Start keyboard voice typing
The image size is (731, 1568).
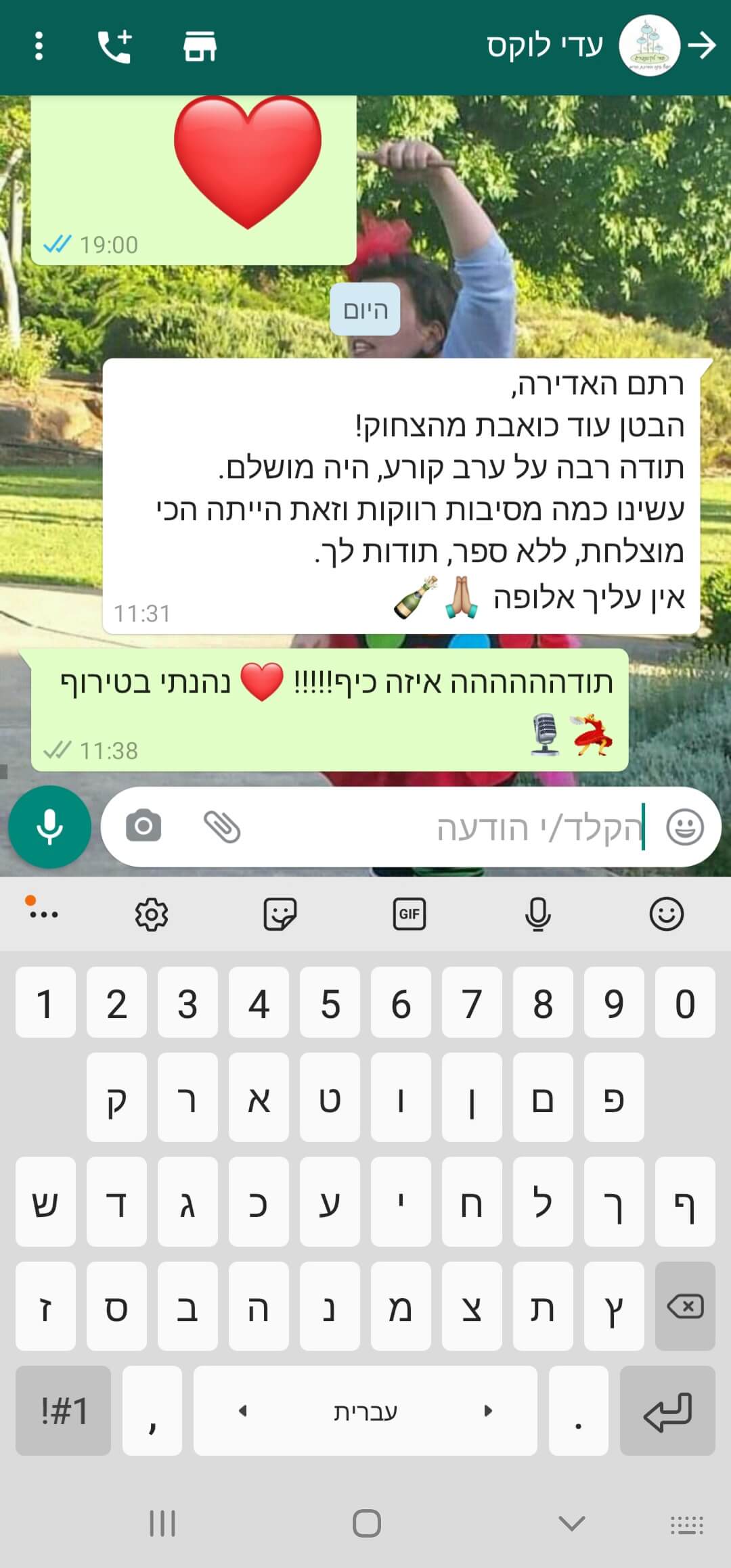point(538,915)
